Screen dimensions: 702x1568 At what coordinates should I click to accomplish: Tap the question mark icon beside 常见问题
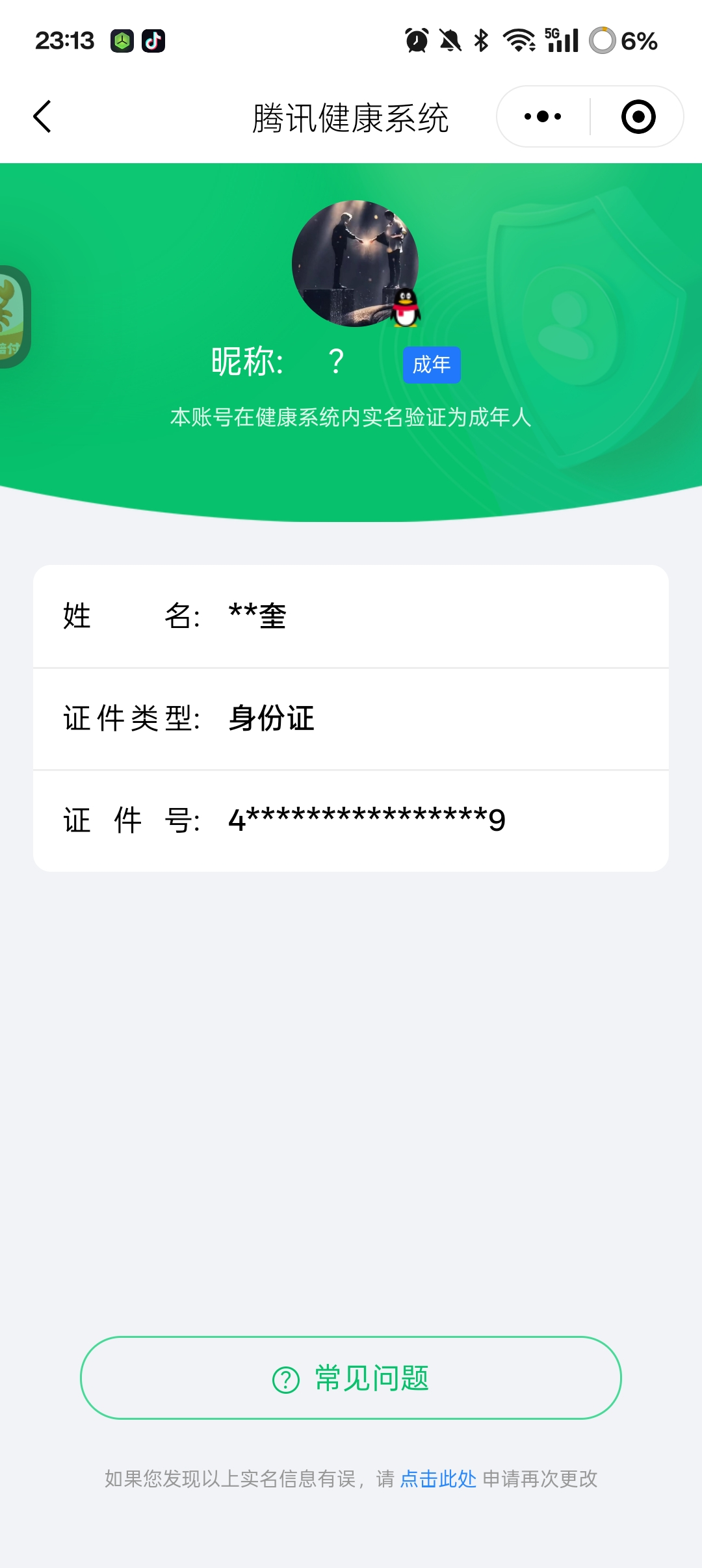pos(284,1379)
